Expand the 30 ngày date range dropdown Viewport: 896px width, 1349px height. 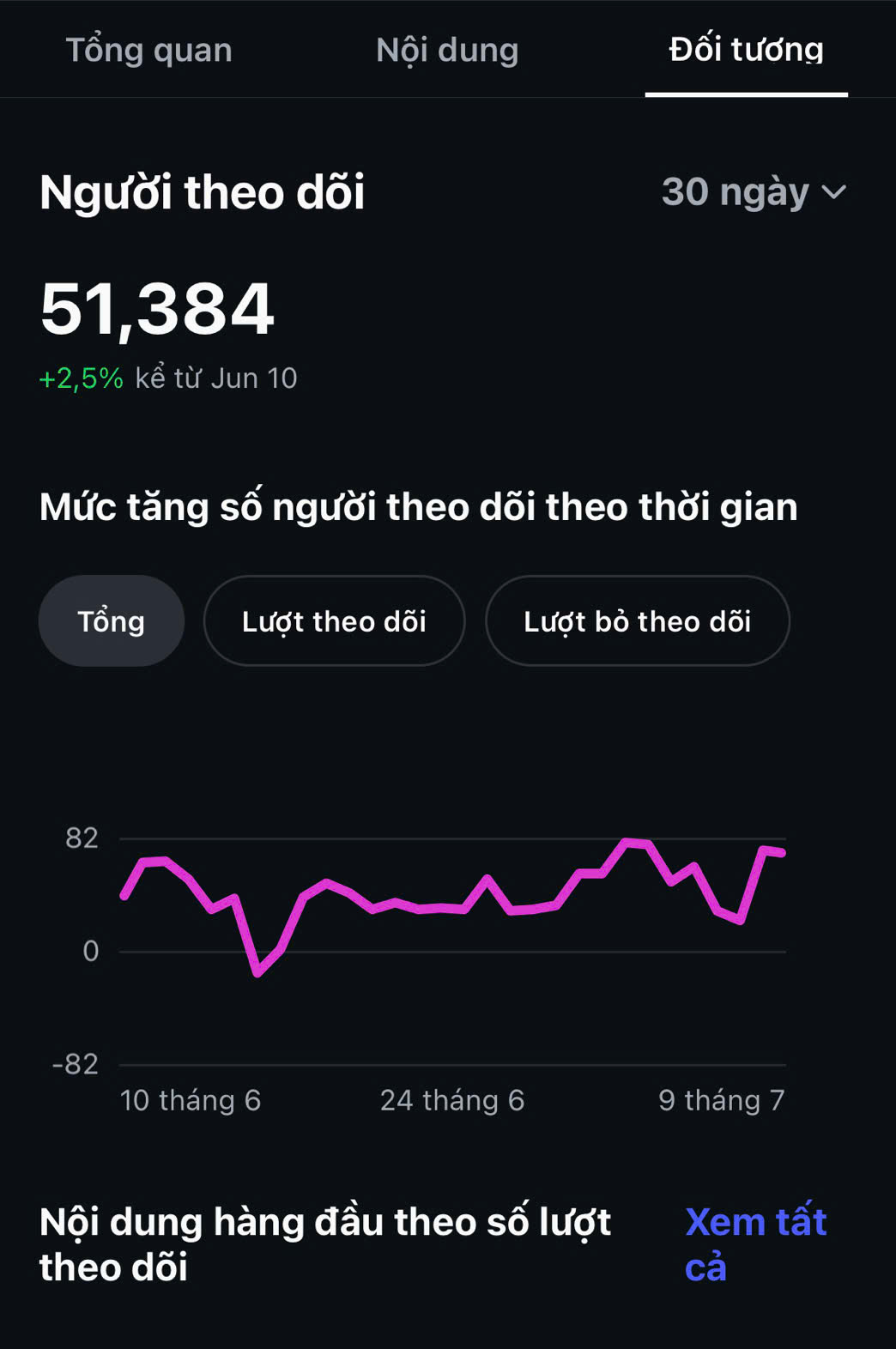754,191
